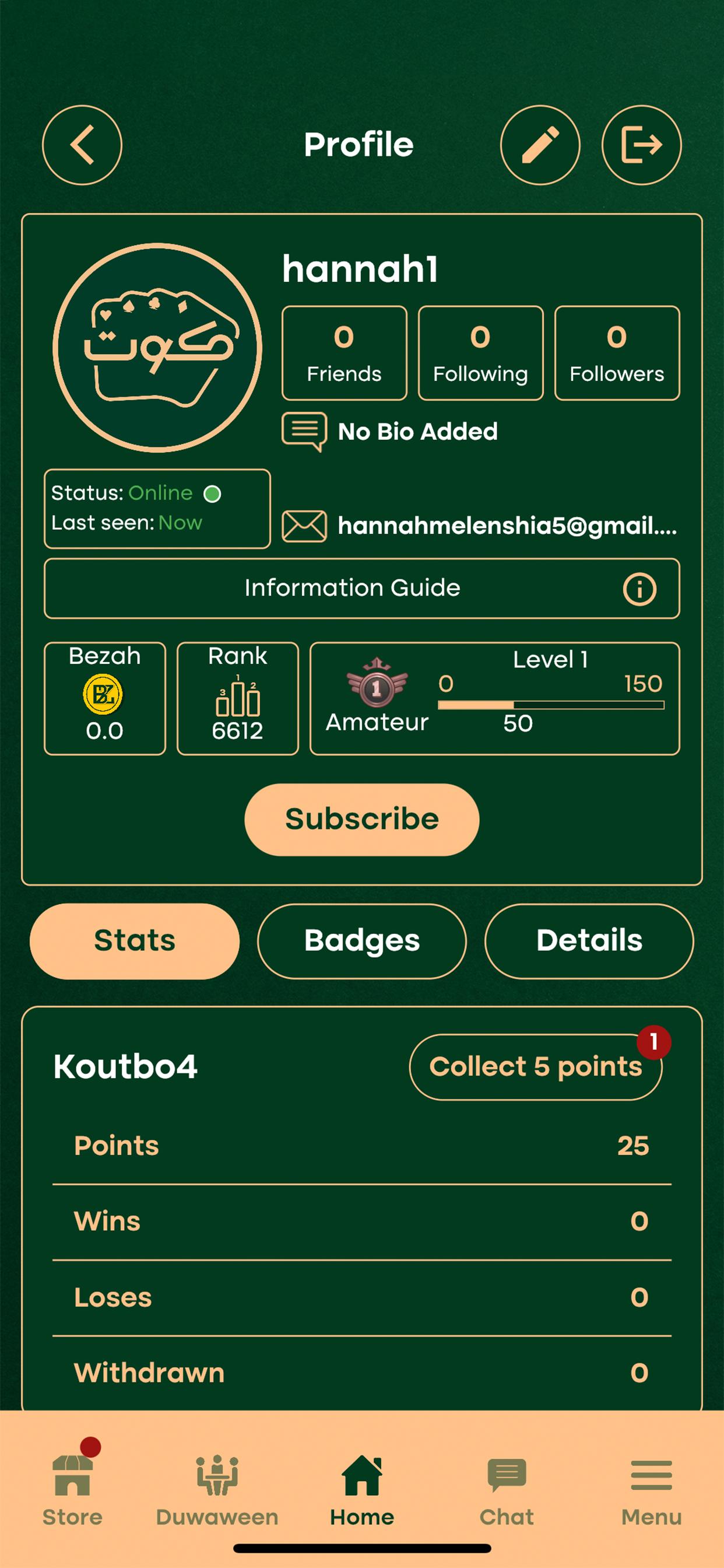The image size is (724, 1568).
Task: Collect 5 points for Koutbo4
Action: tap(535, 1067)
